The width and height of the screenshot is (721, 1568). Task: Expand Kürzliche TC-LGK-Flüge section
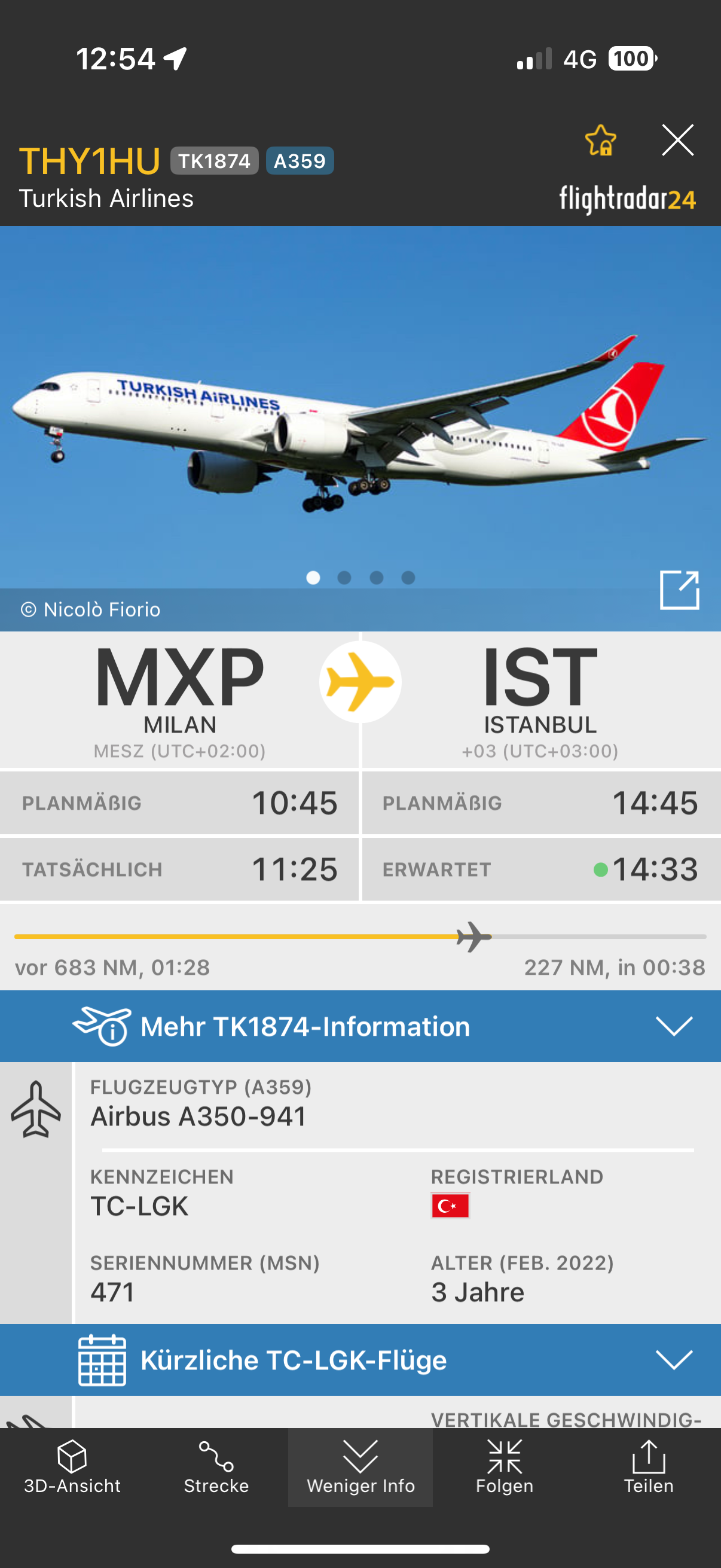[x=360, y=1360]
